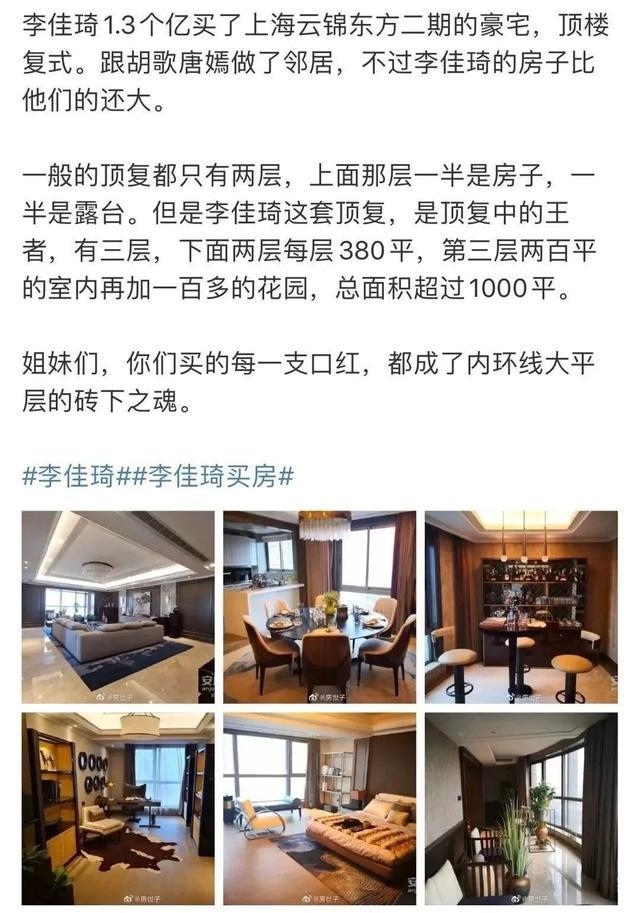View the study room with cowhide rug photo
640x913 pixels.
click(x=118, y=808)
